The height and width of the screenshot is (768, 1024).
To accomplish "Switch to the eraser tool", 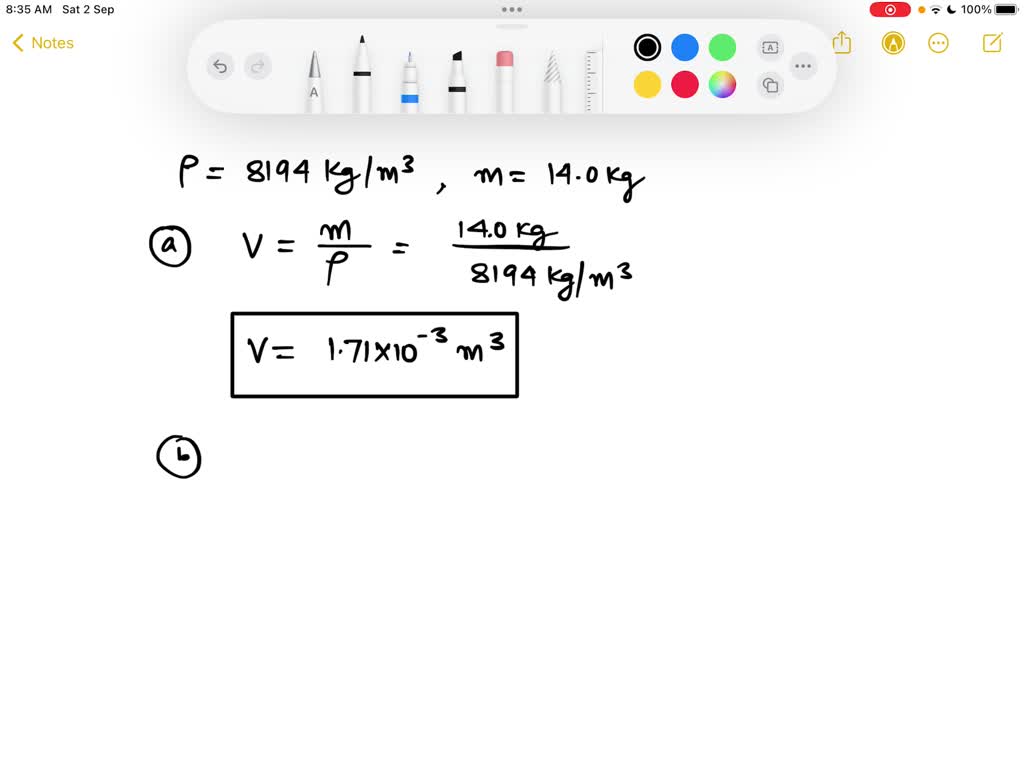I will coord(504,80).
